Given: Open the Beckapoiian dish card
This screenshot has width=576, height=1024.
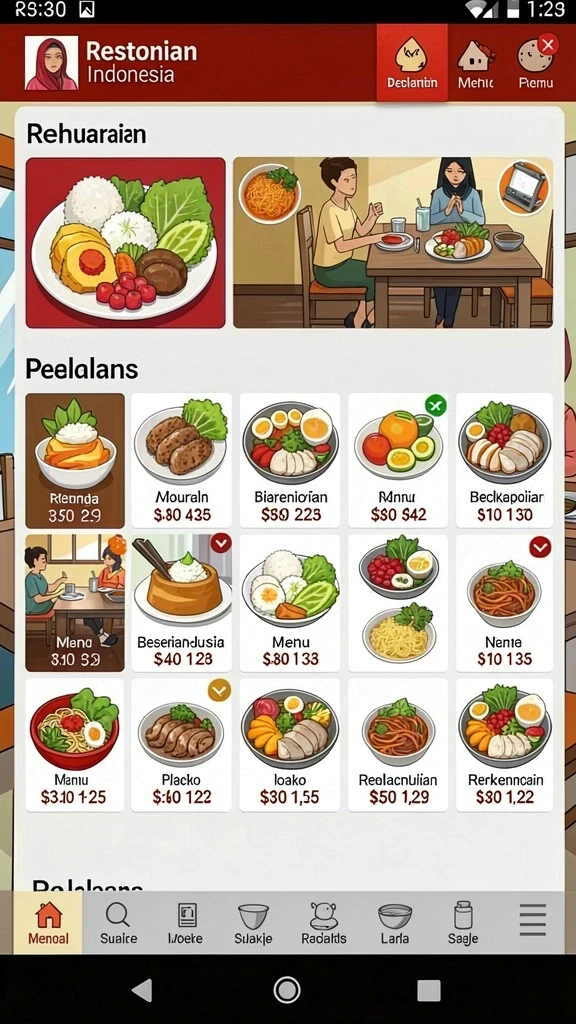Looking at the screenshot, I should coord(504,460).
